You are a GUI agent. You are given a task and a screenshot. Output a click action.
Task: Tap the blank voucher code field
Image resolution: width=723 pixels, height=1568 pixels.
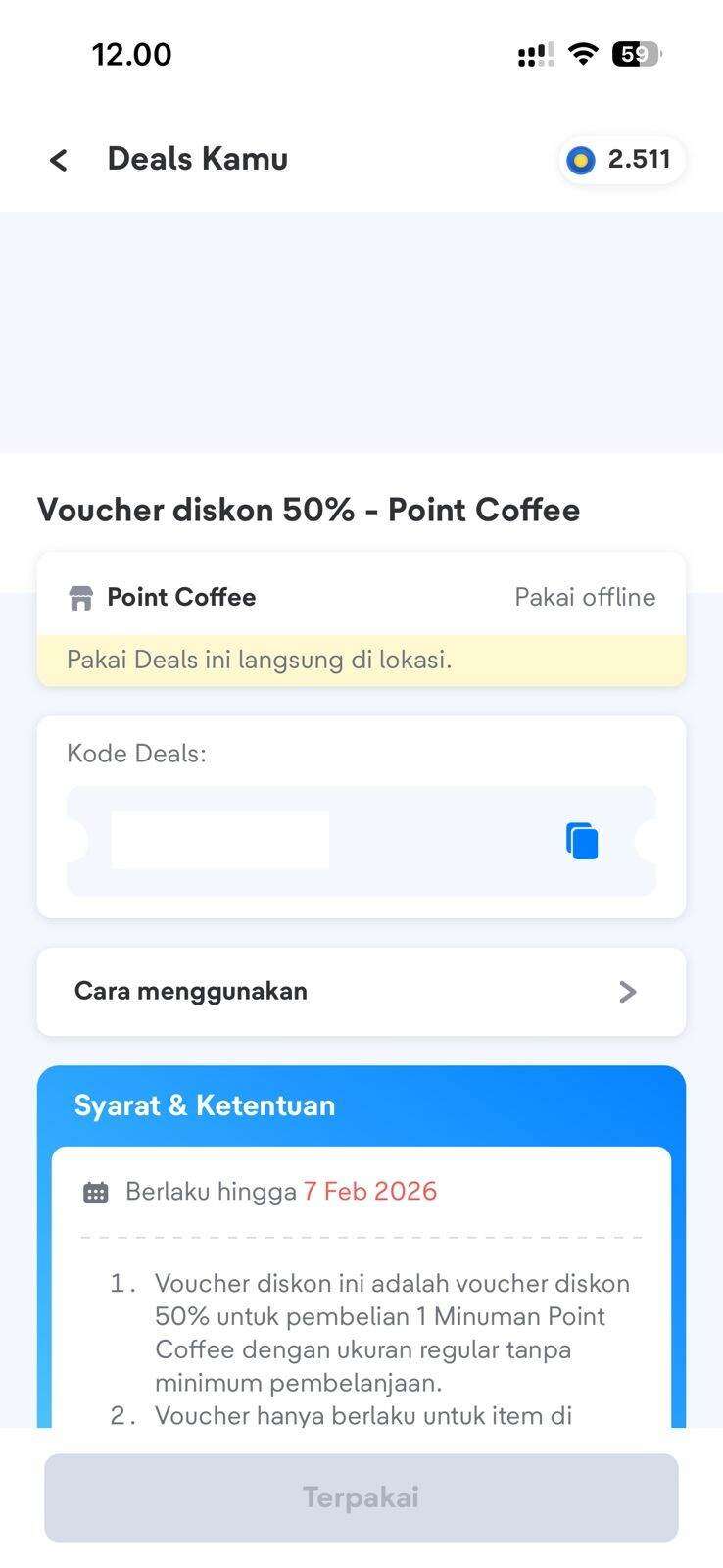(x=220, y=840)
